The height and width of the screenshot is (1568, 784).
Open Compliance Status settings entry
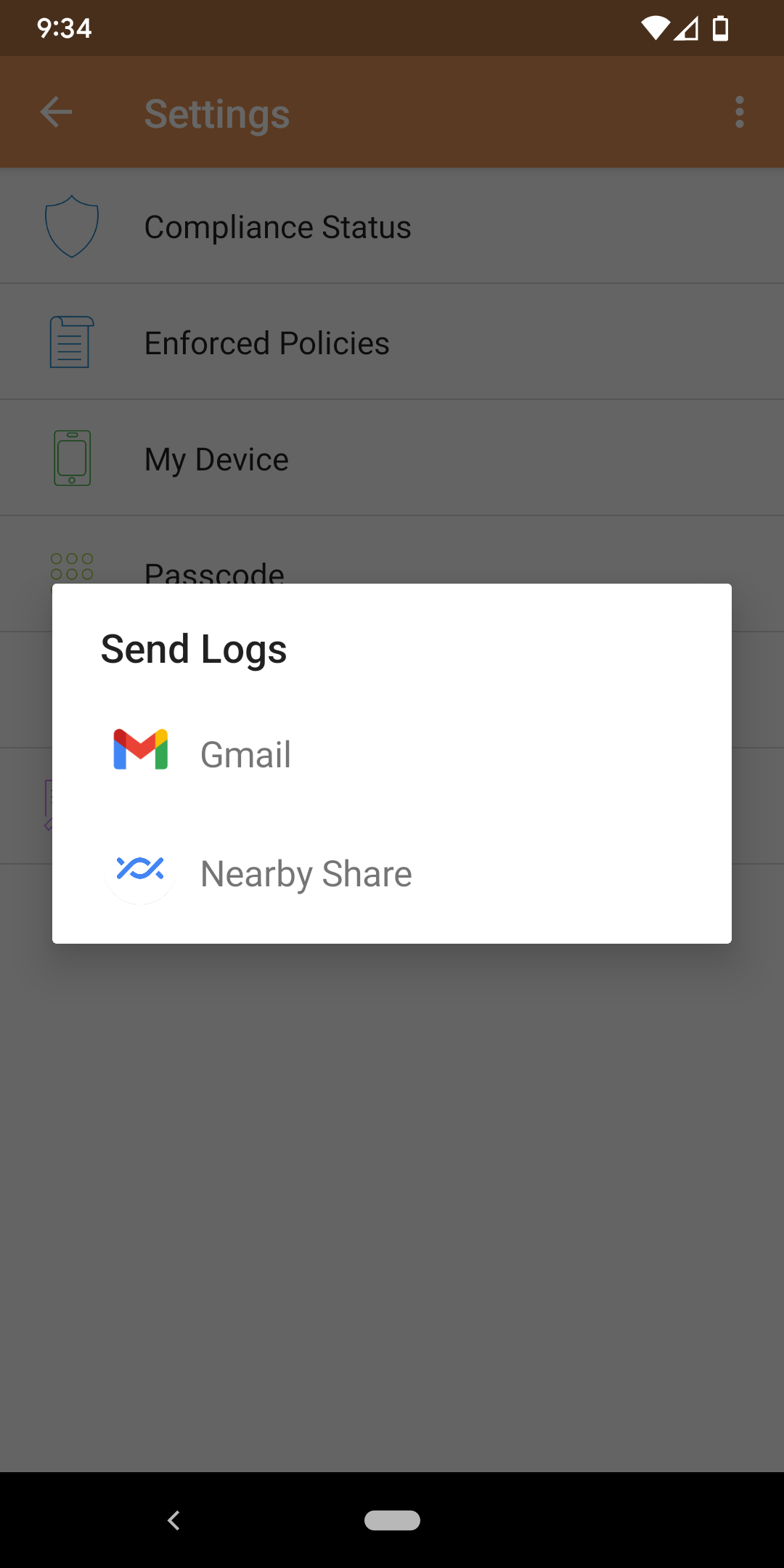tap(277, 226)
